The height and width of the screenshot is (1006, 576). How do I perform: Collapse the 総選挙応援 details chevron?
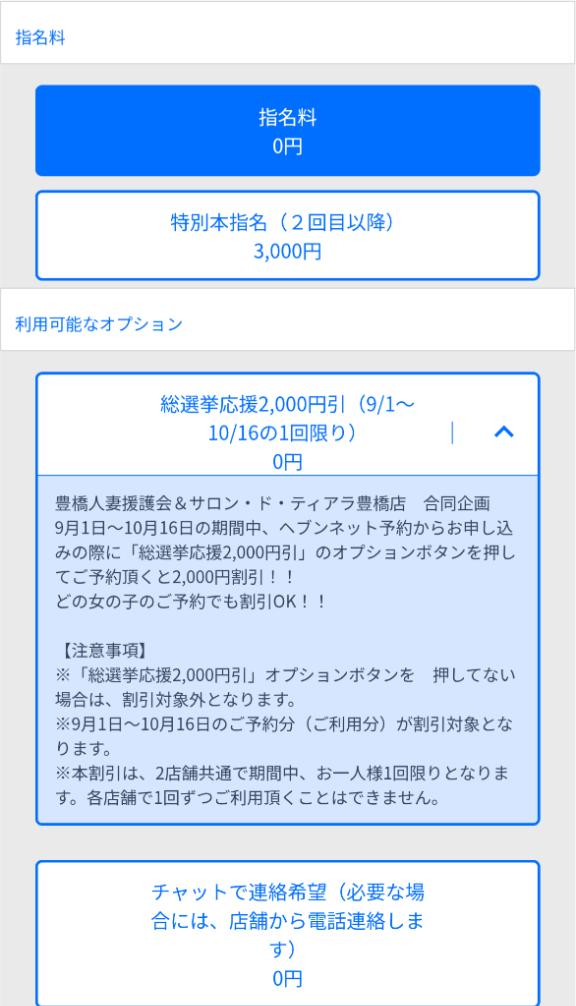(x=504, y=432)
